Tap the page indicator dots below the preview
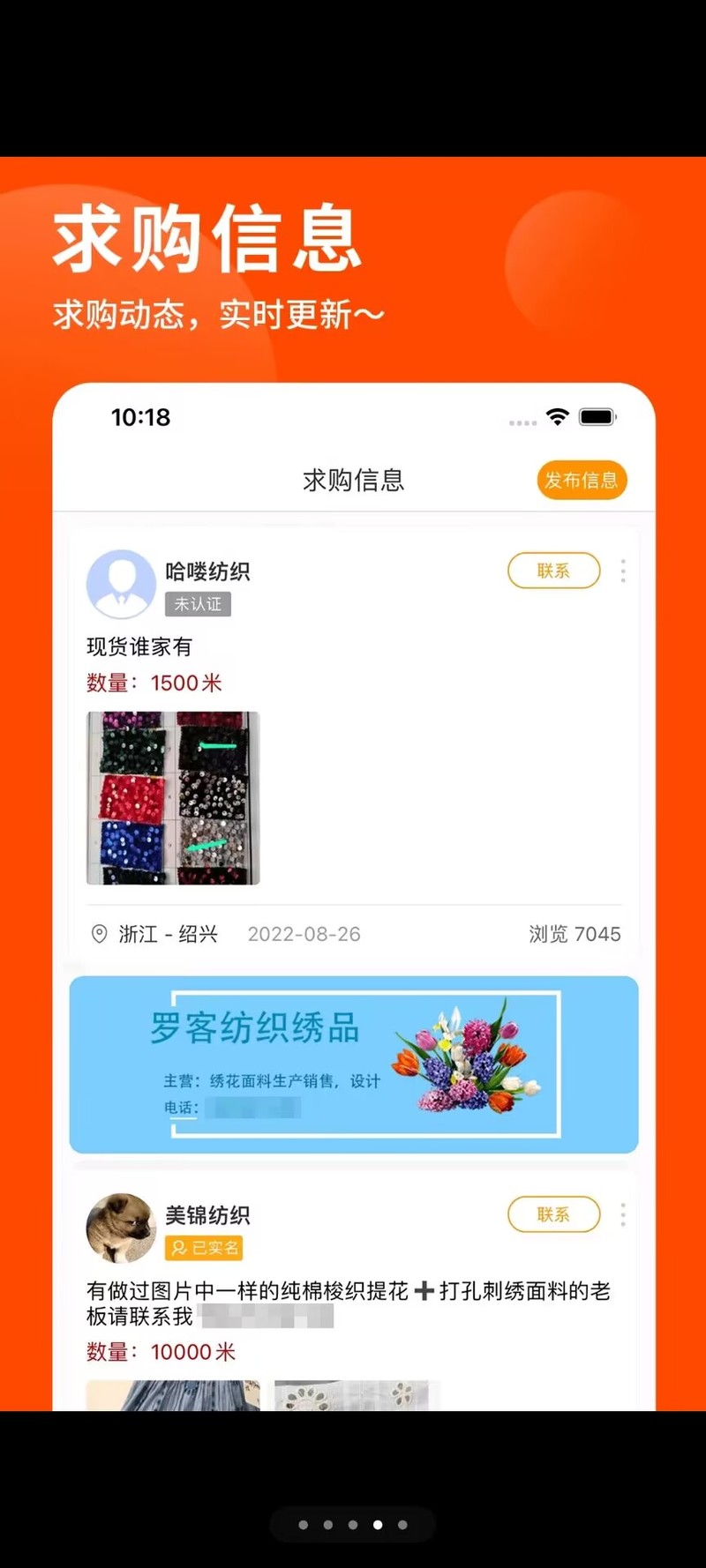The width and height of the screenshot is (706, 1568). click(353, 1524)
